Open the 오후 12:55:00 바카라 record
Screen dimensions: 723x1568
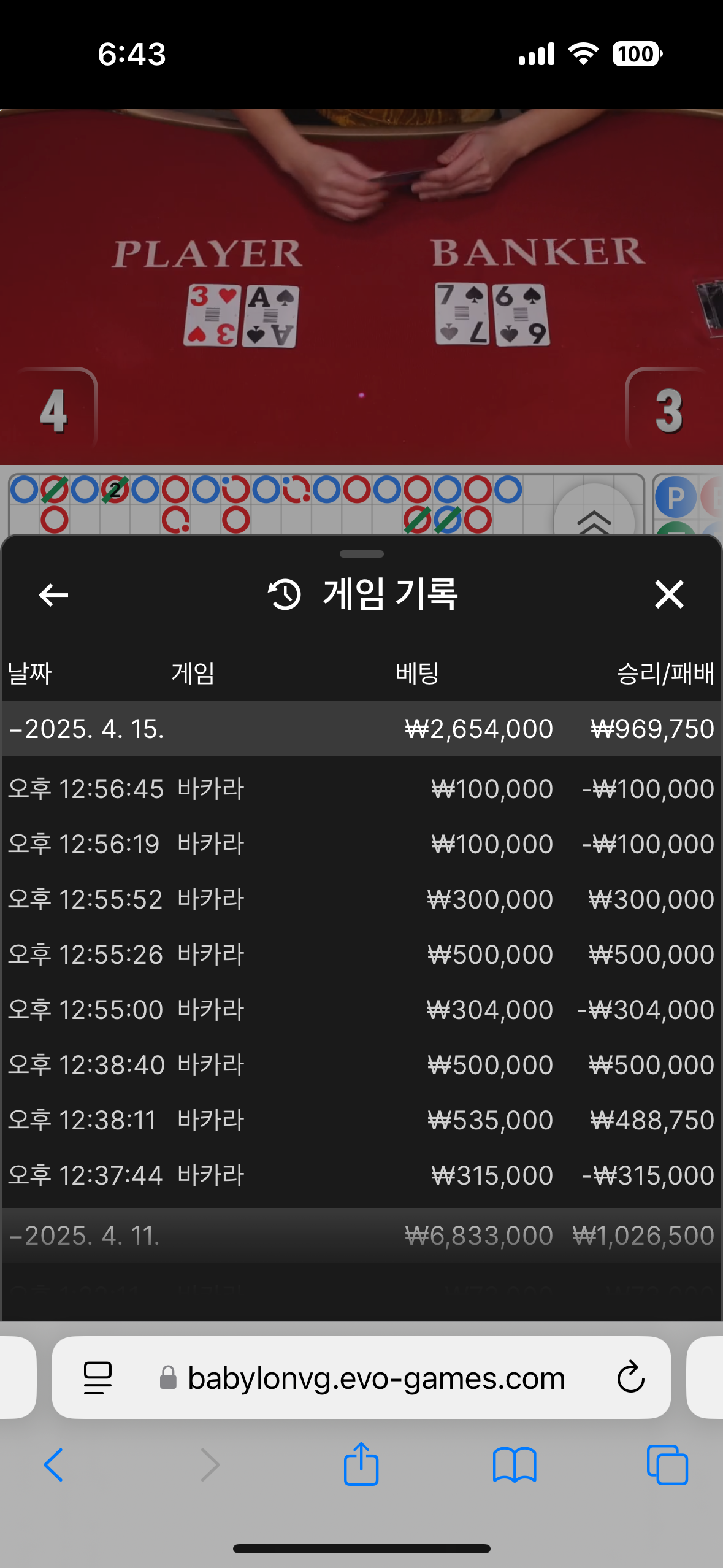pyautogui.click(x=361, y=1009)
